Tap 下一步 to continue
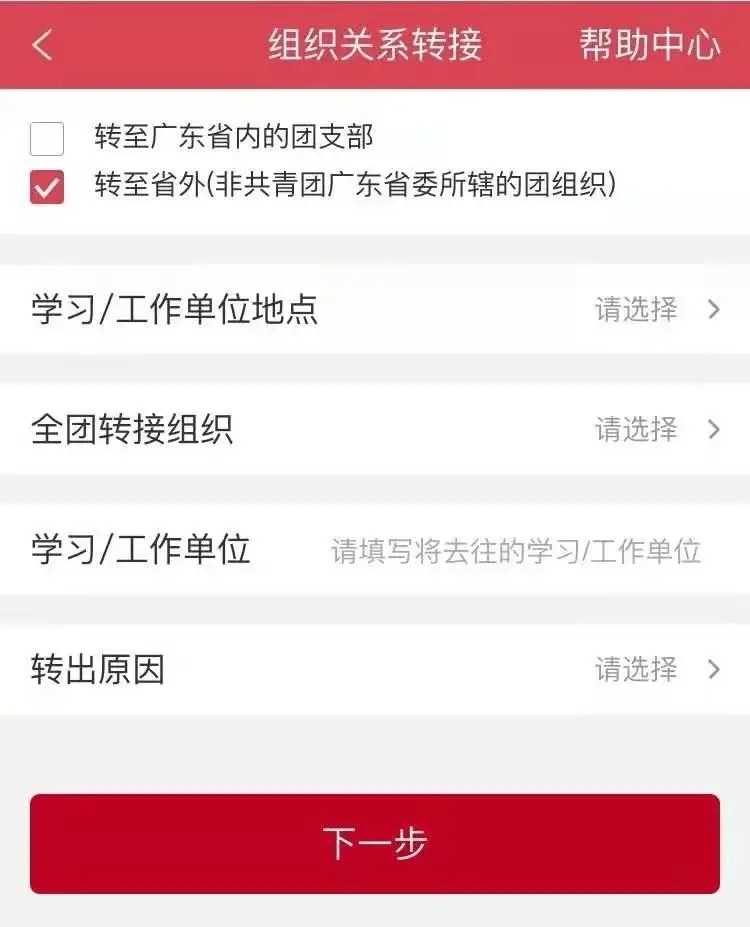Image resolution: width=750 pixels, height=927 pixels. pyautogui.click(x=375, y=843)
